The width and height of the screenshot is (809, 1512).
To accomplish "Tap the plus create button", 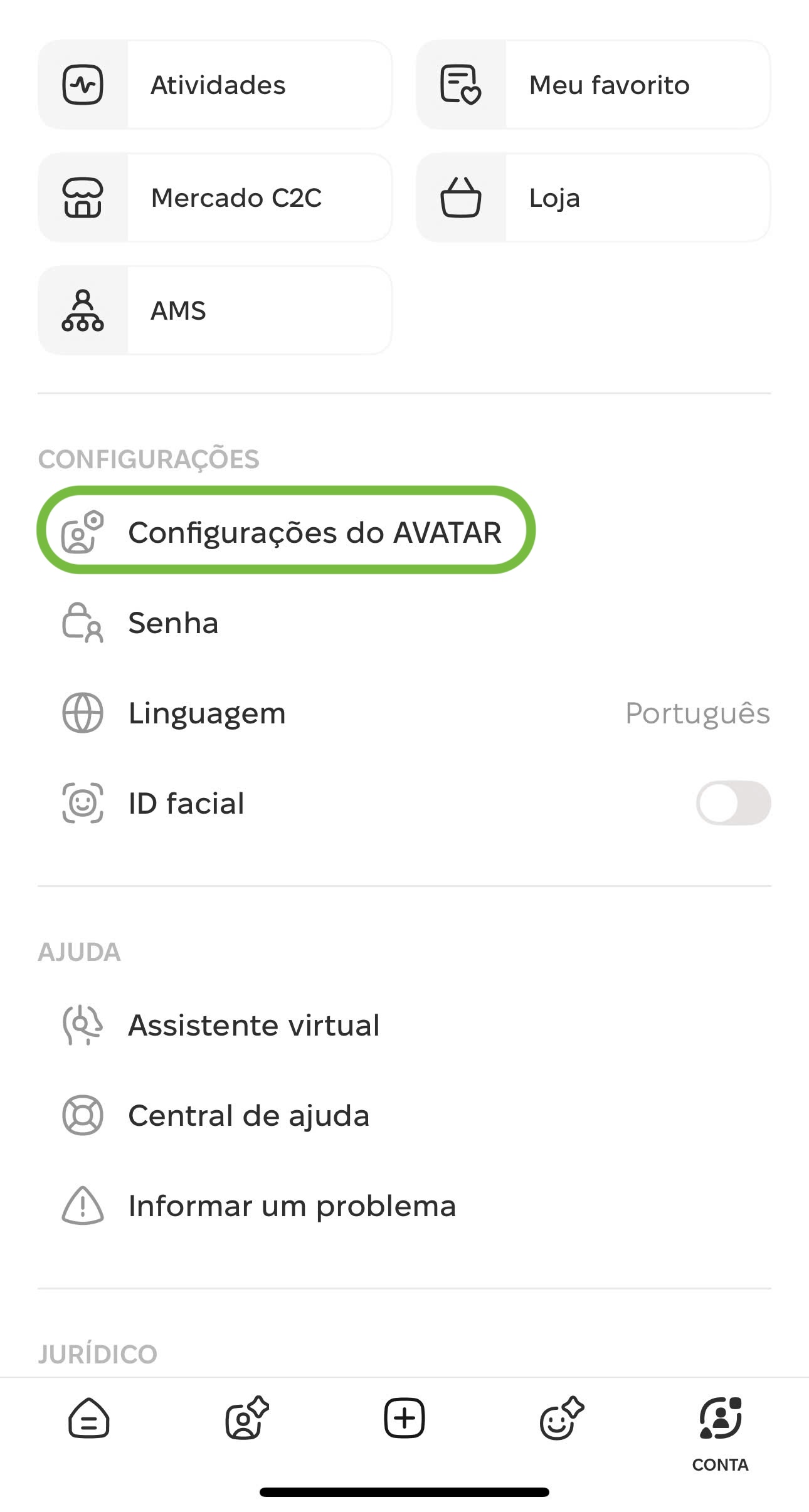I will tap(404, 1418).
